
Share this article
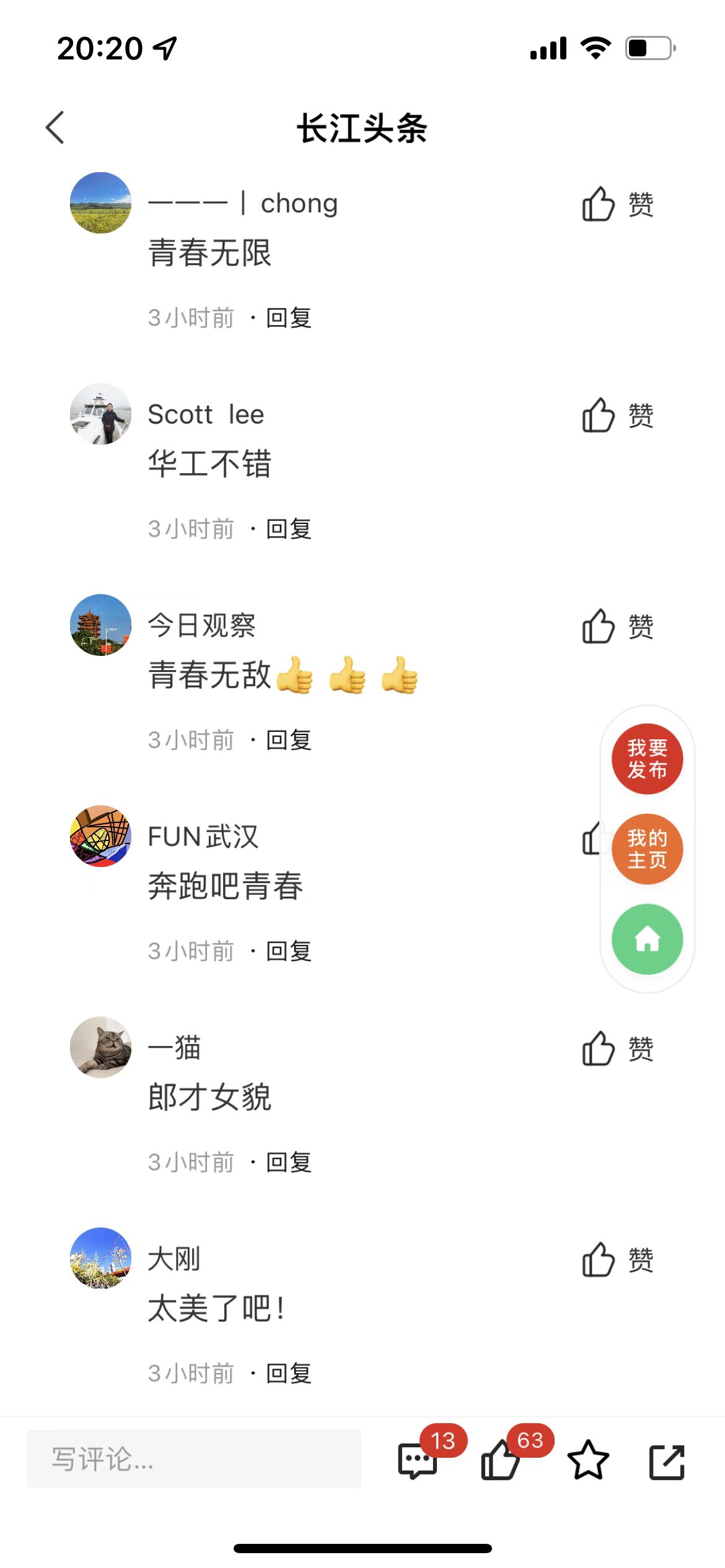pyautogui.click(x=667, y=1461)
